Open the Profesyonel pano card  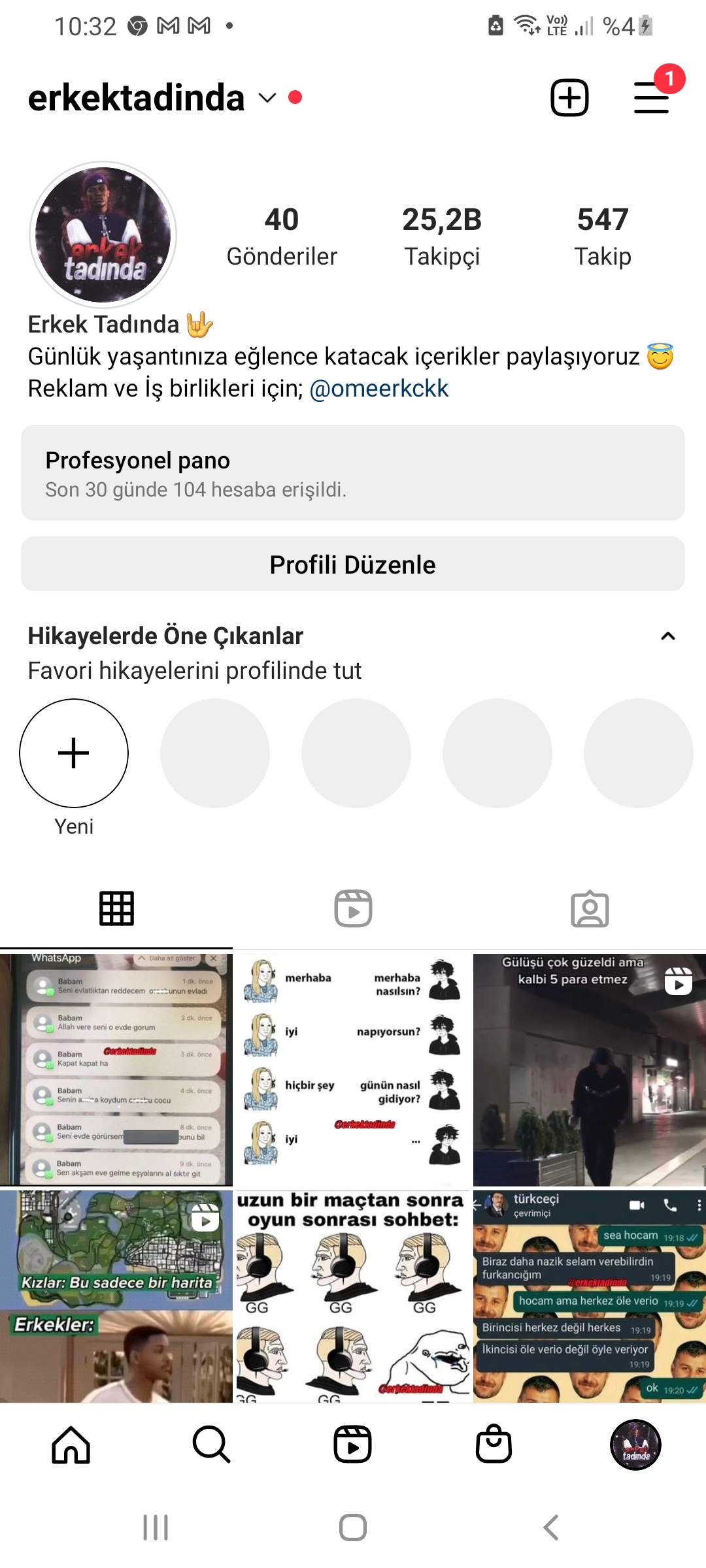[x=353, y=473]
